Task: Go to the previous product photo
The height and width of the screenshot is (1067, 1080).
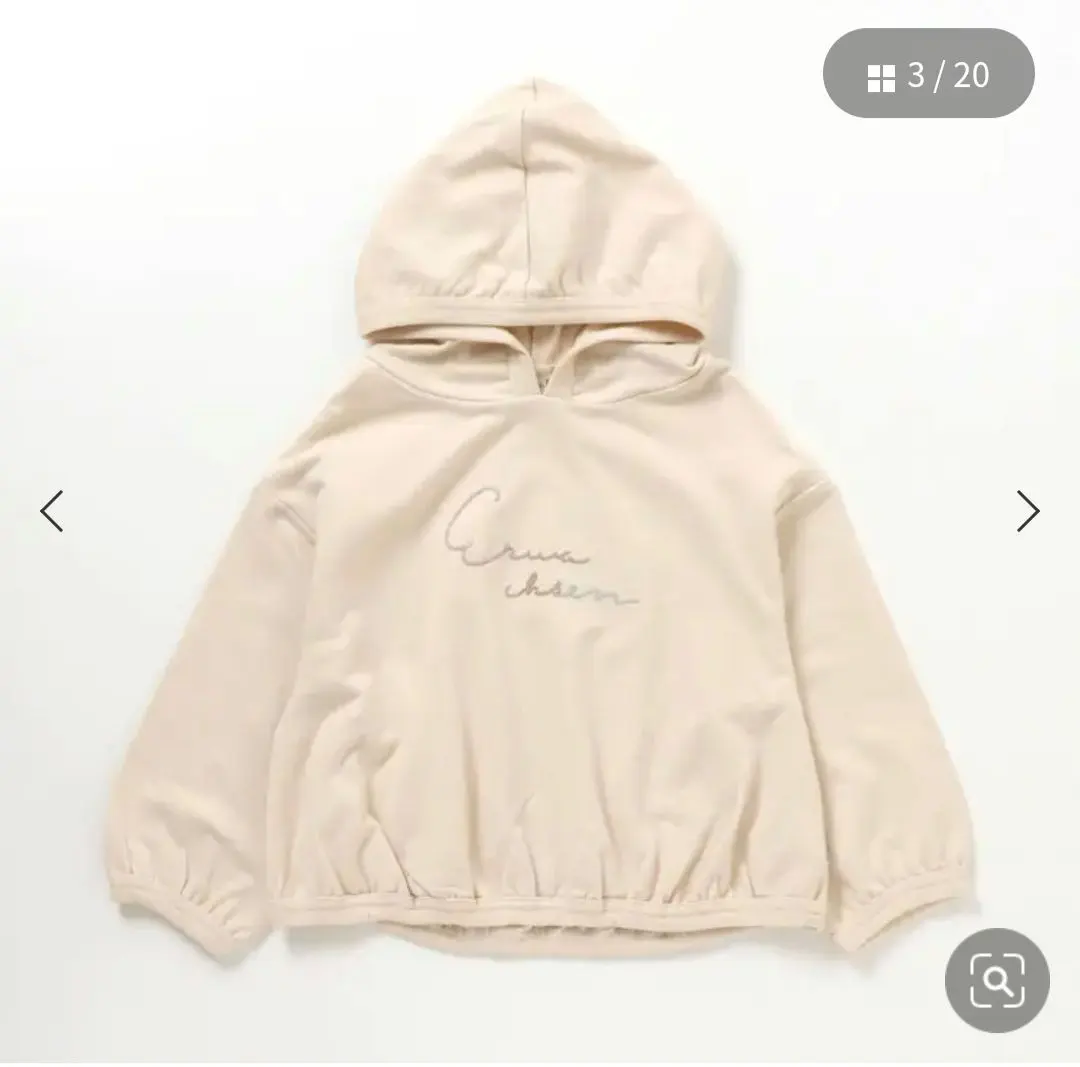Action: 52,511
